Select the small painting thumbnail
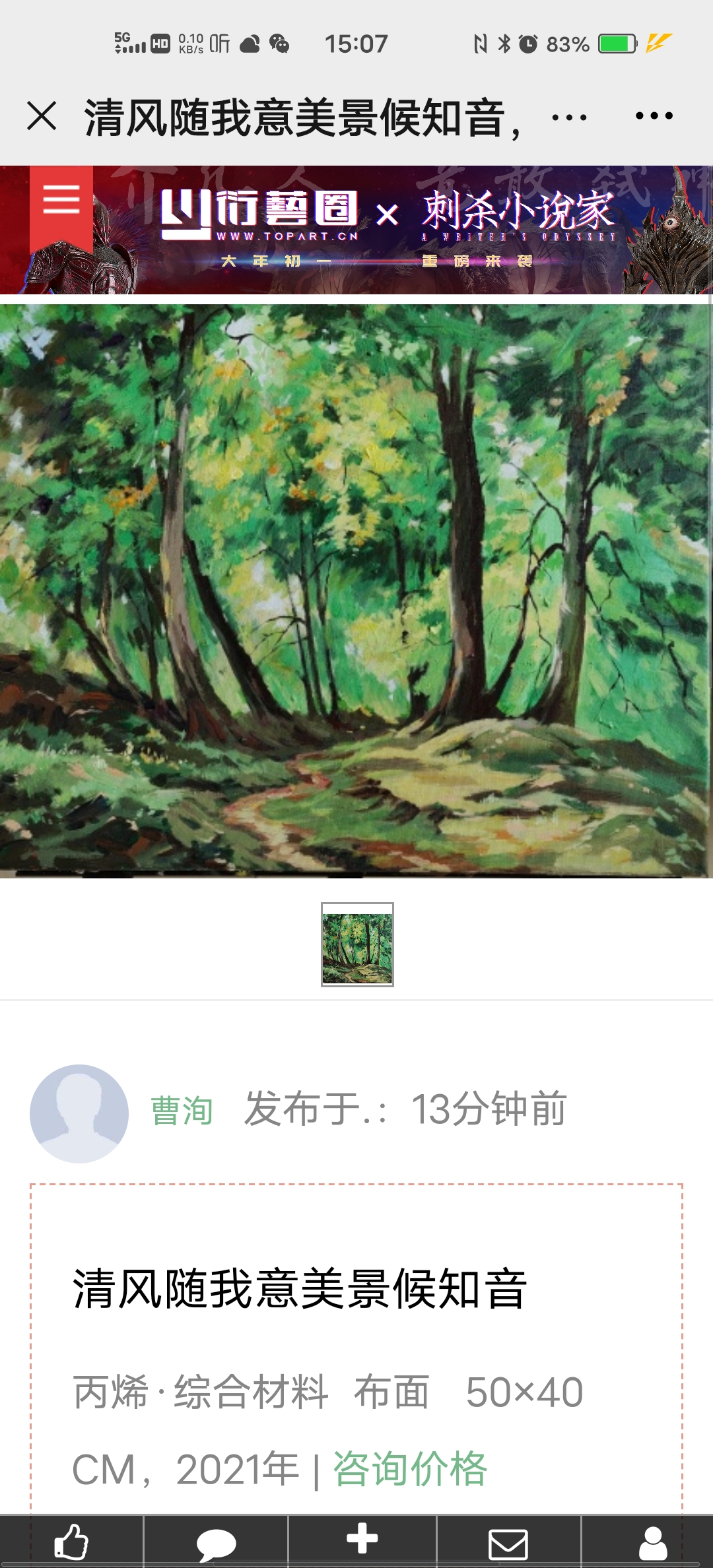 tap(357, 944)
